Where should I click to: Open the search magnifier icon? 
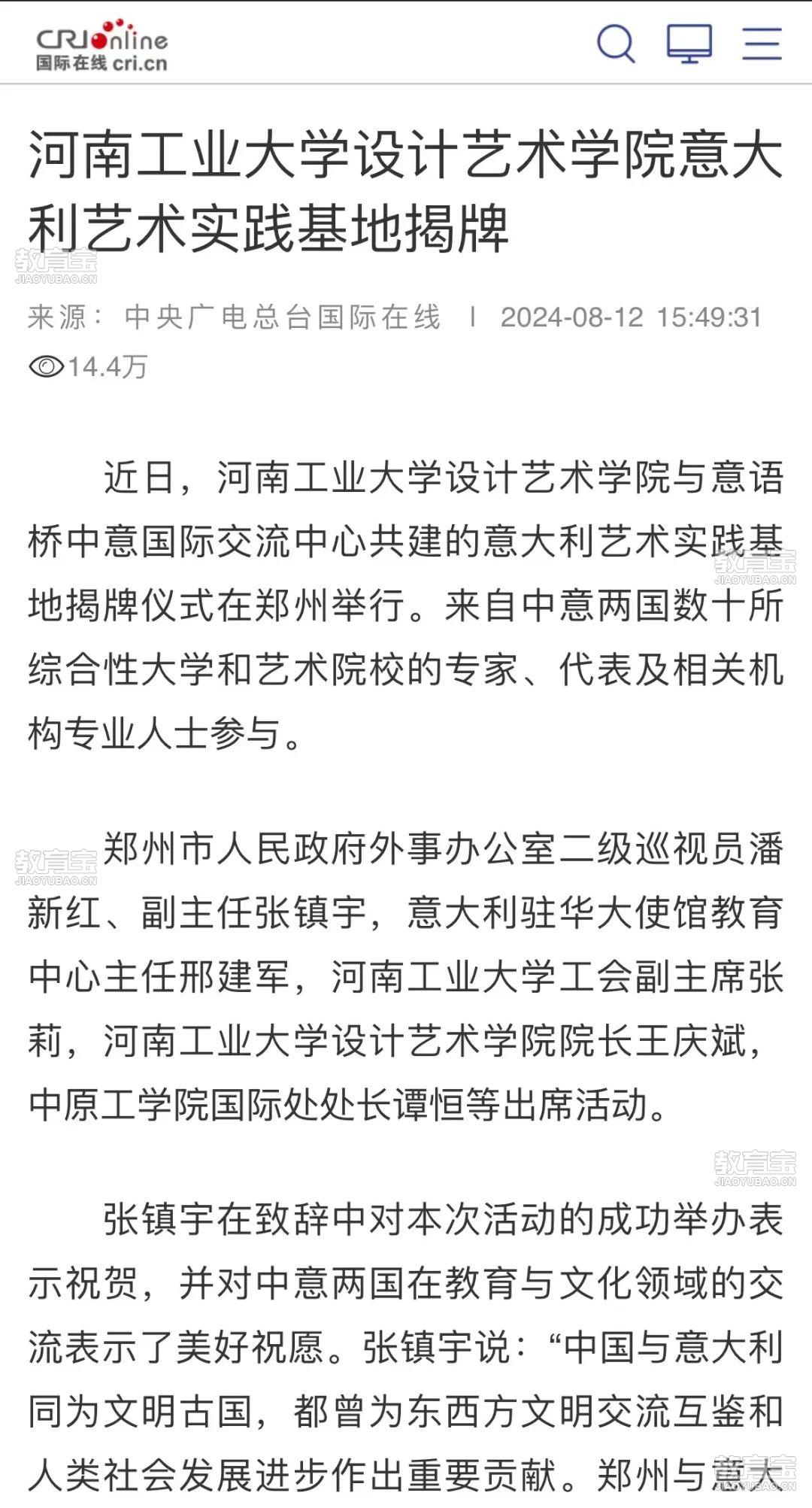(616, 43)
